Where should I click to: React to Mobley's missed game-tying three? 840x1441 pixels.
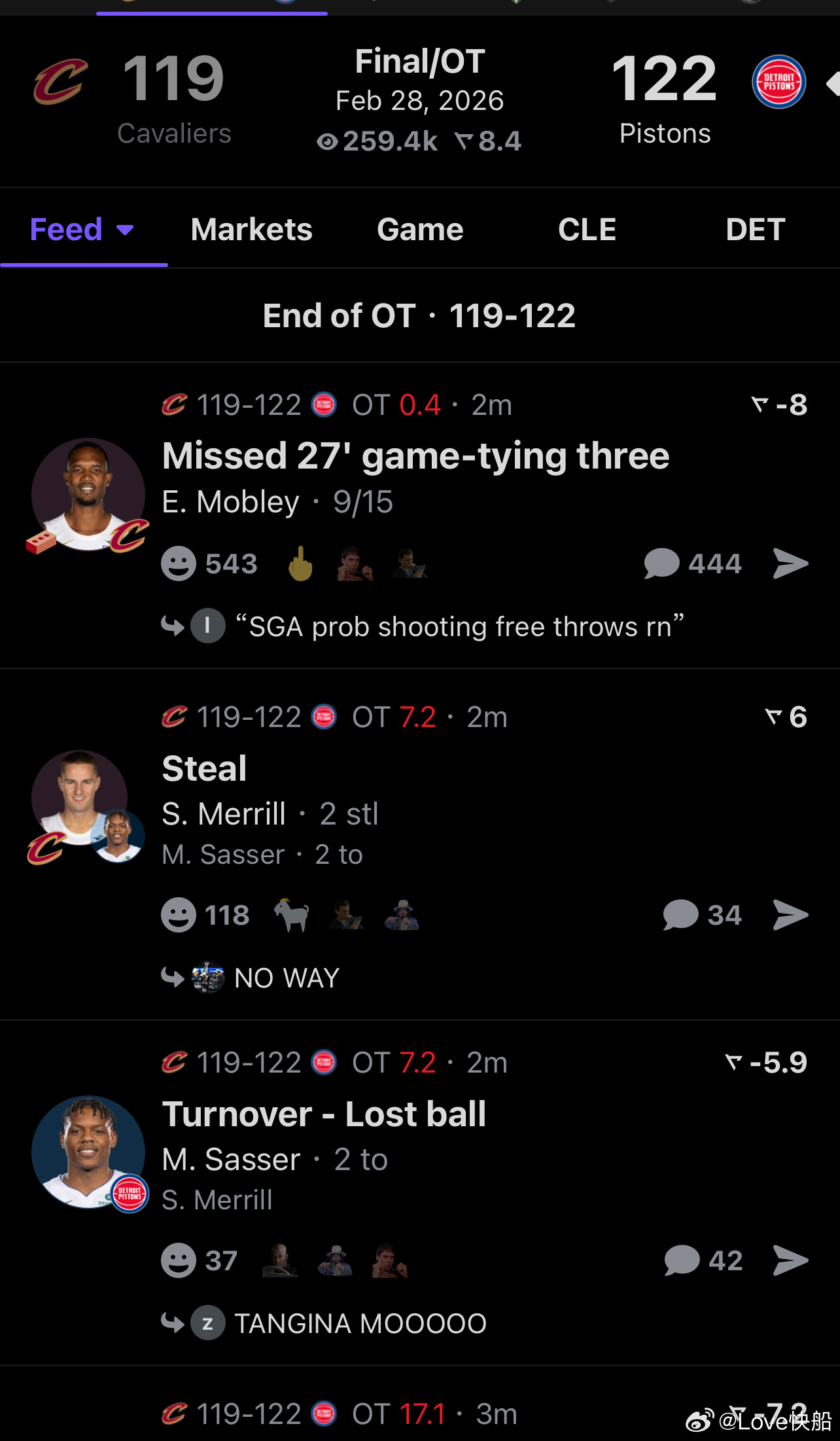[179, 563]
